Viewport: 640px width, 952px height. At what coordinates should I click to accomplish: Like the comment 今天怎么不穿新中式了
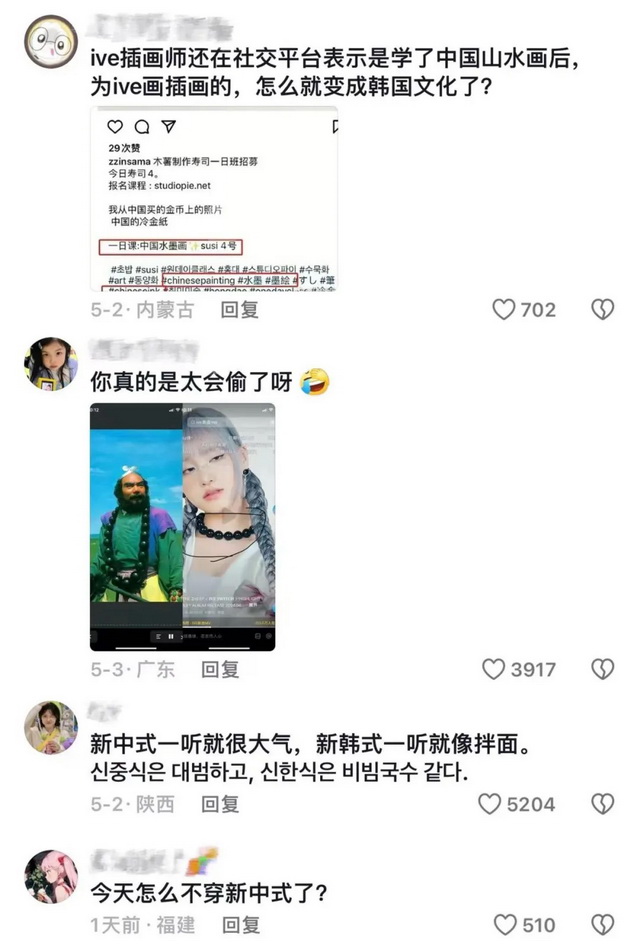(505, 925)
